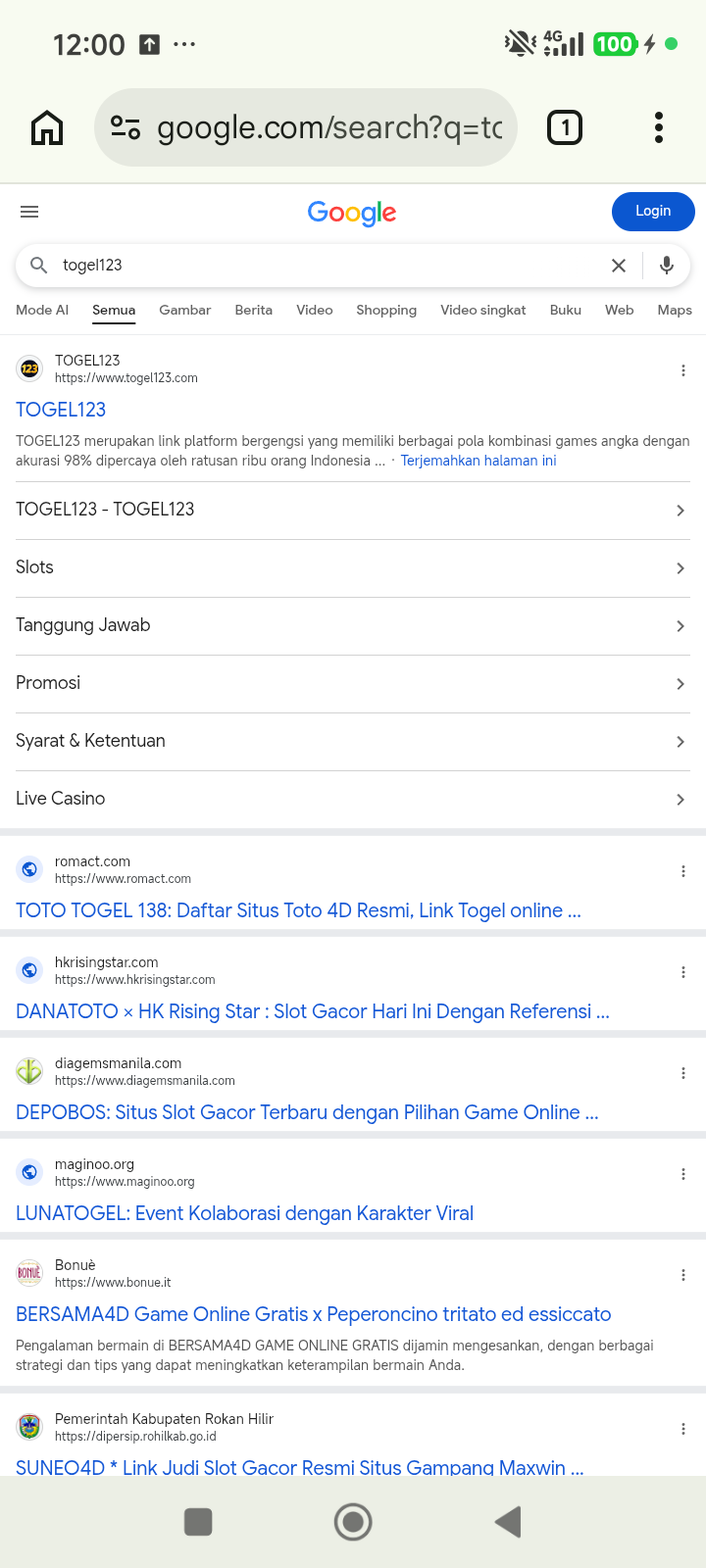Open Google's hamburger menu

pyautogui.click(x=29, y=212)
